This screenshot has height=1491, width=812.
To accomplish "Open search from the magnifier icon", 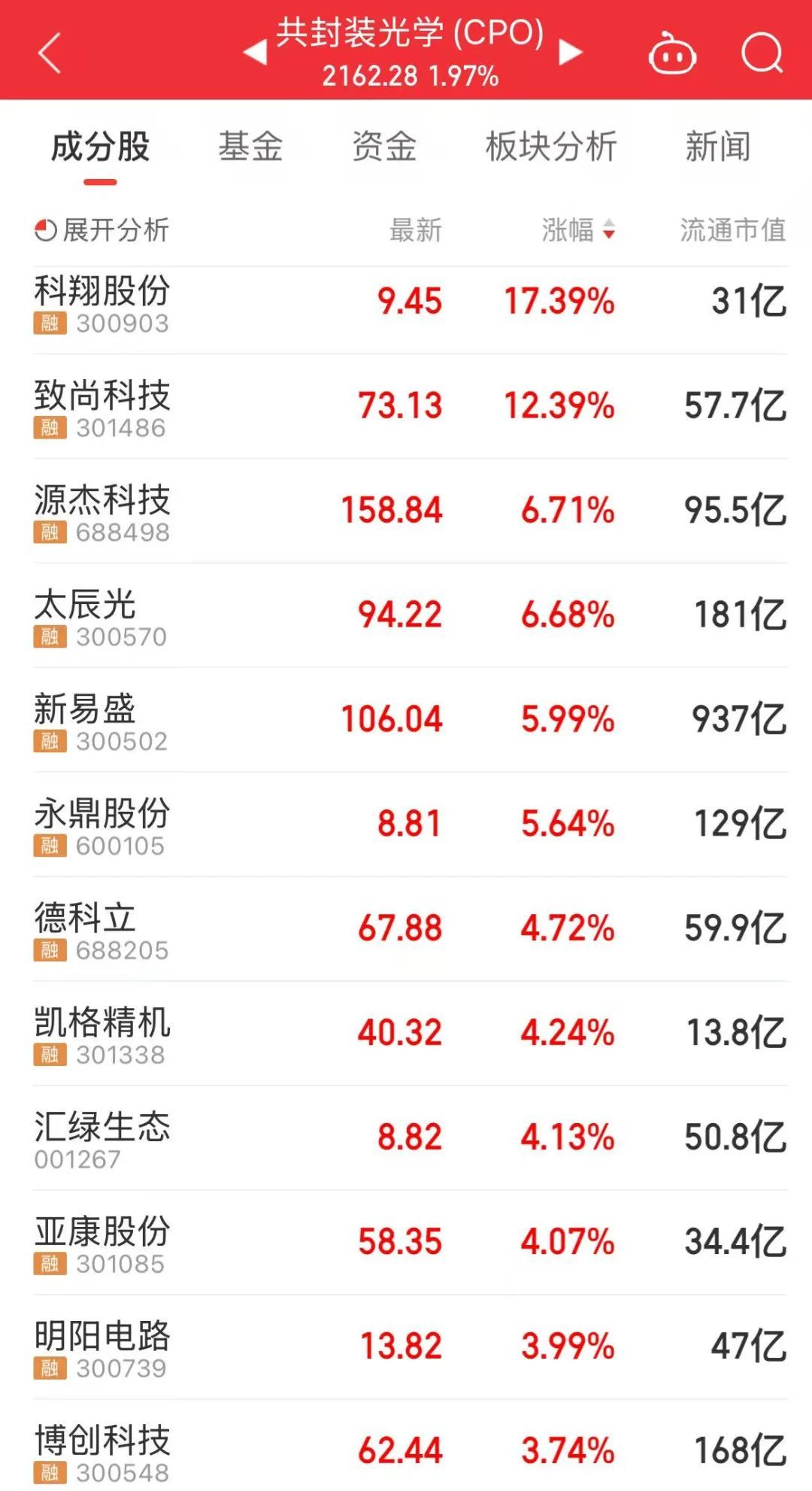I will point(762,53).
